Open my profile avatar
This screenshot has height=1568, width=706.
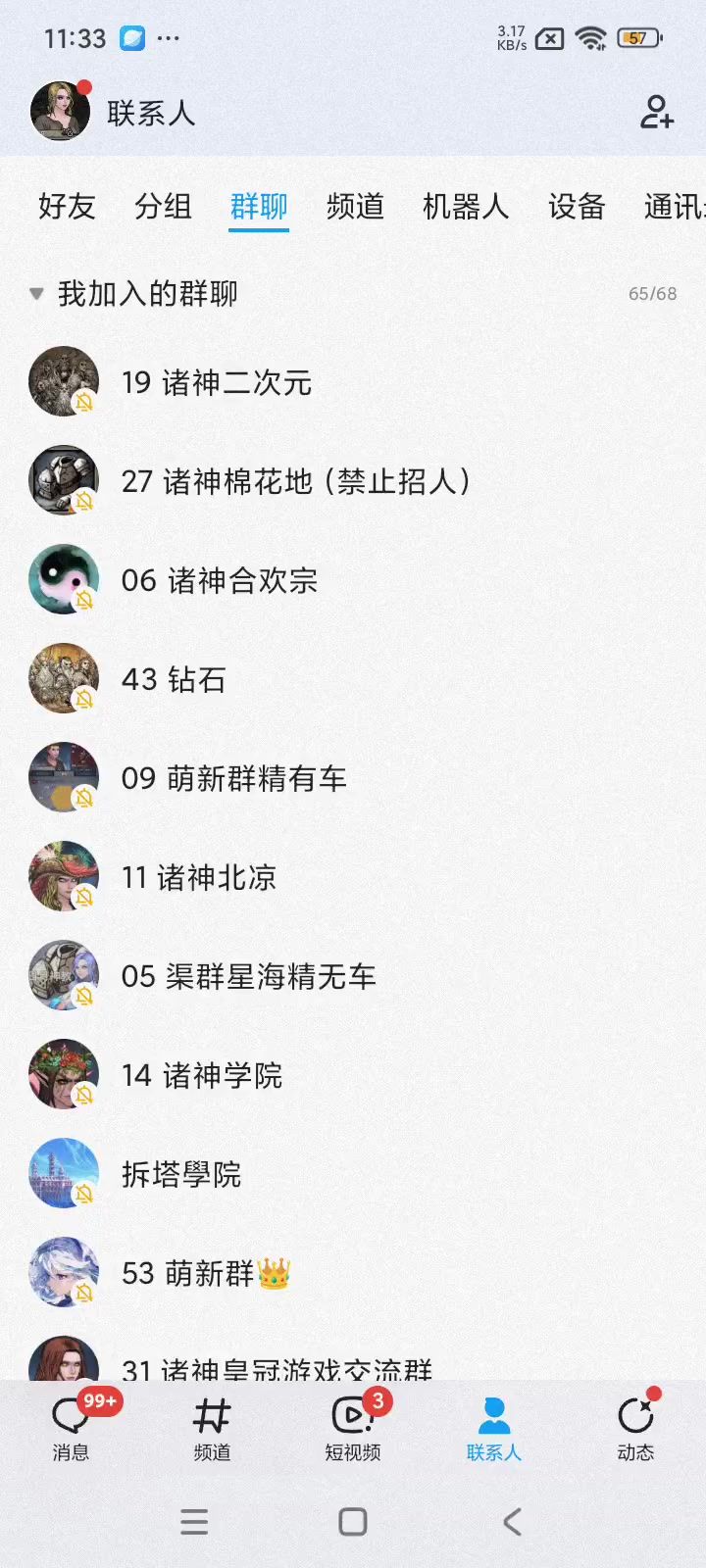60,112
